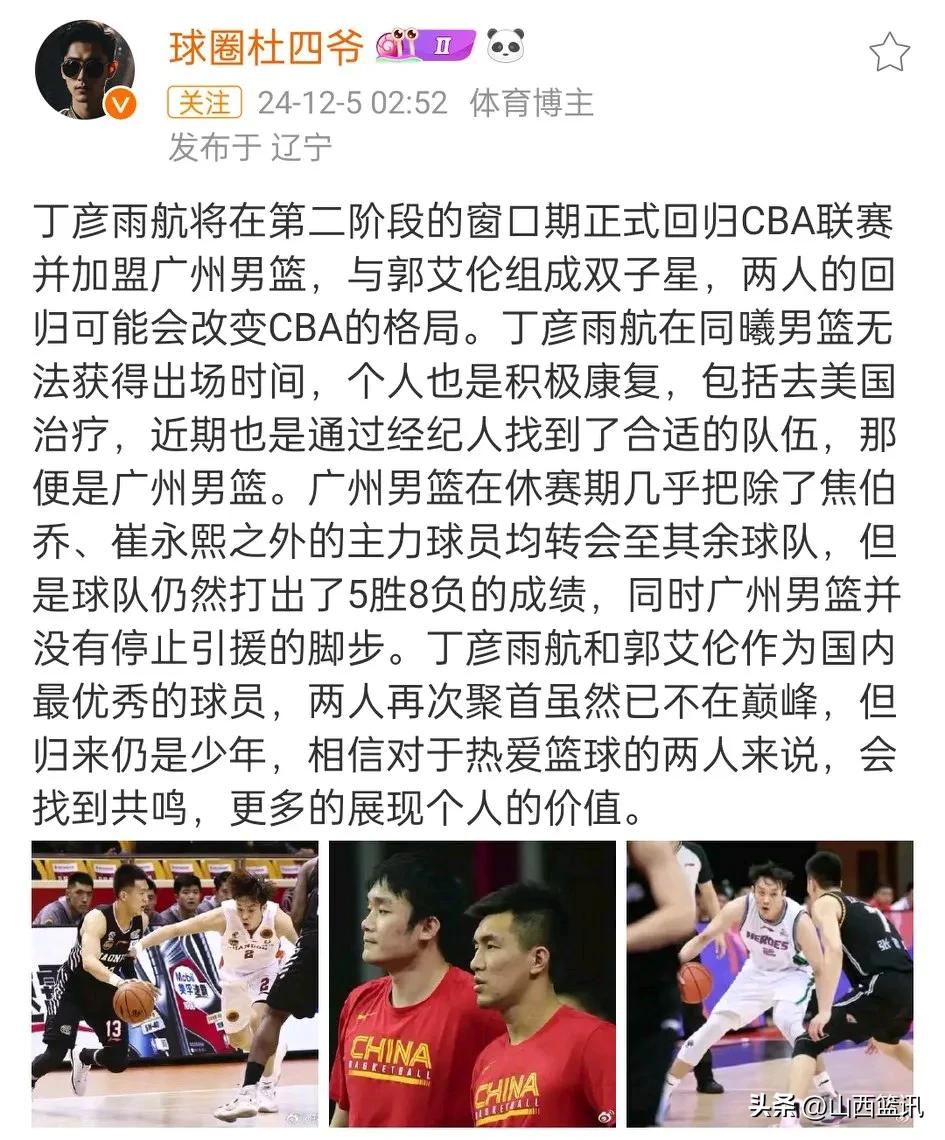Follow the blogger with the 关注 button
945x1140 pixels.
pyautogui.click(x=206, y=102)
